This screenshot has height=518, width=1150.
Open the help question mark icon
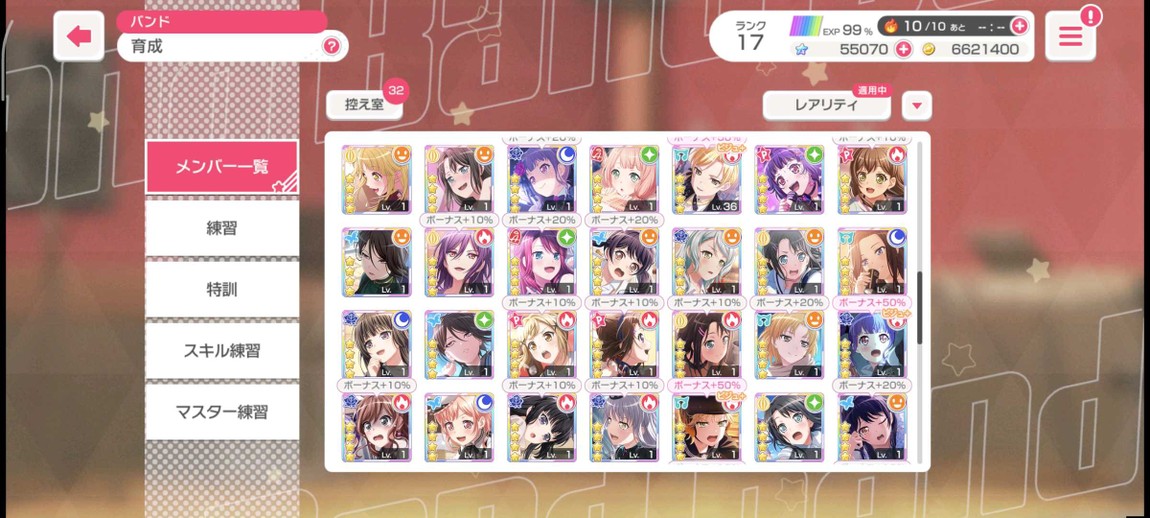(331, 46)
